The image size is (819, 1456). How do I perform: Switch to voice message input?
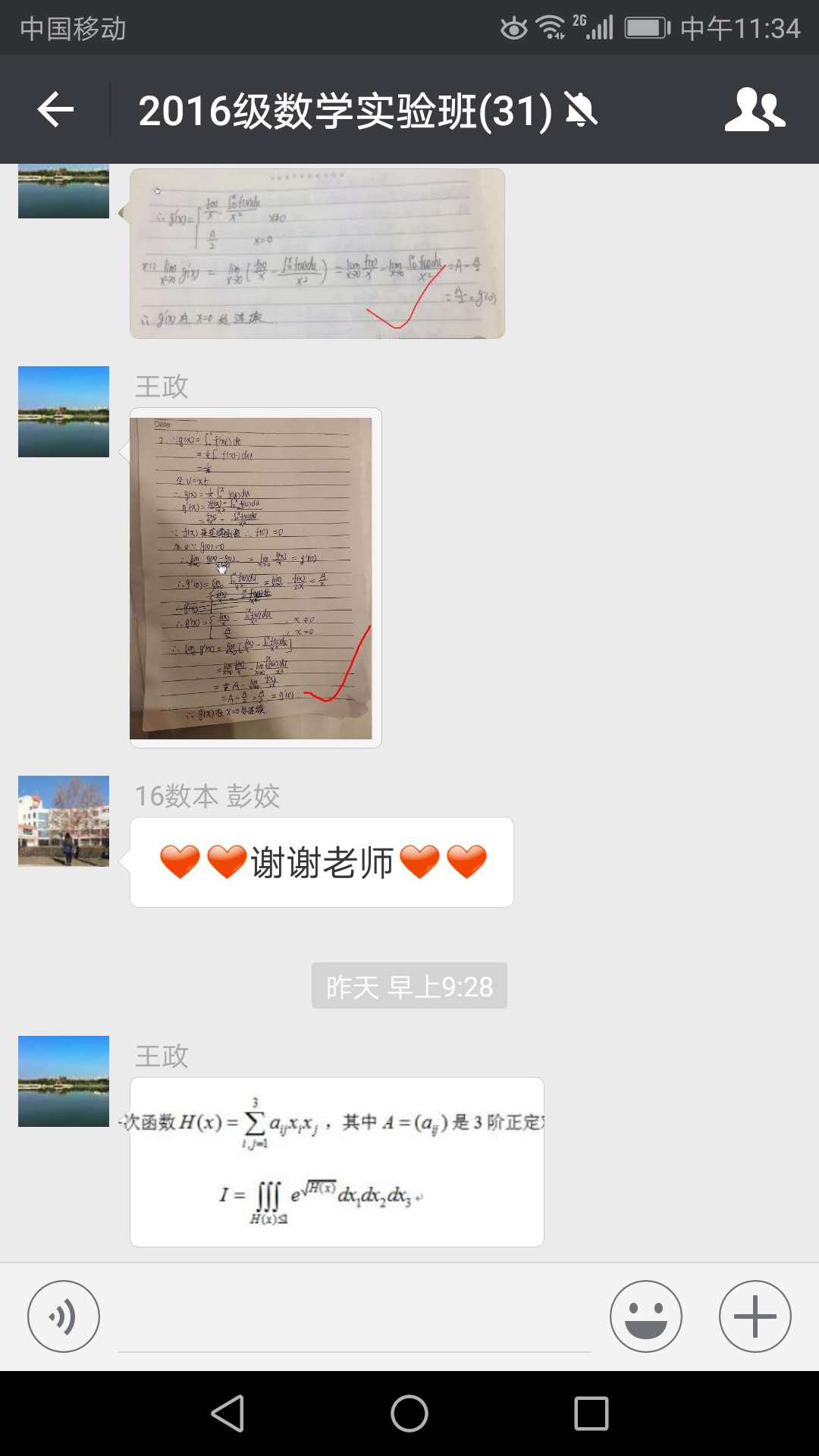(64, 1316)
